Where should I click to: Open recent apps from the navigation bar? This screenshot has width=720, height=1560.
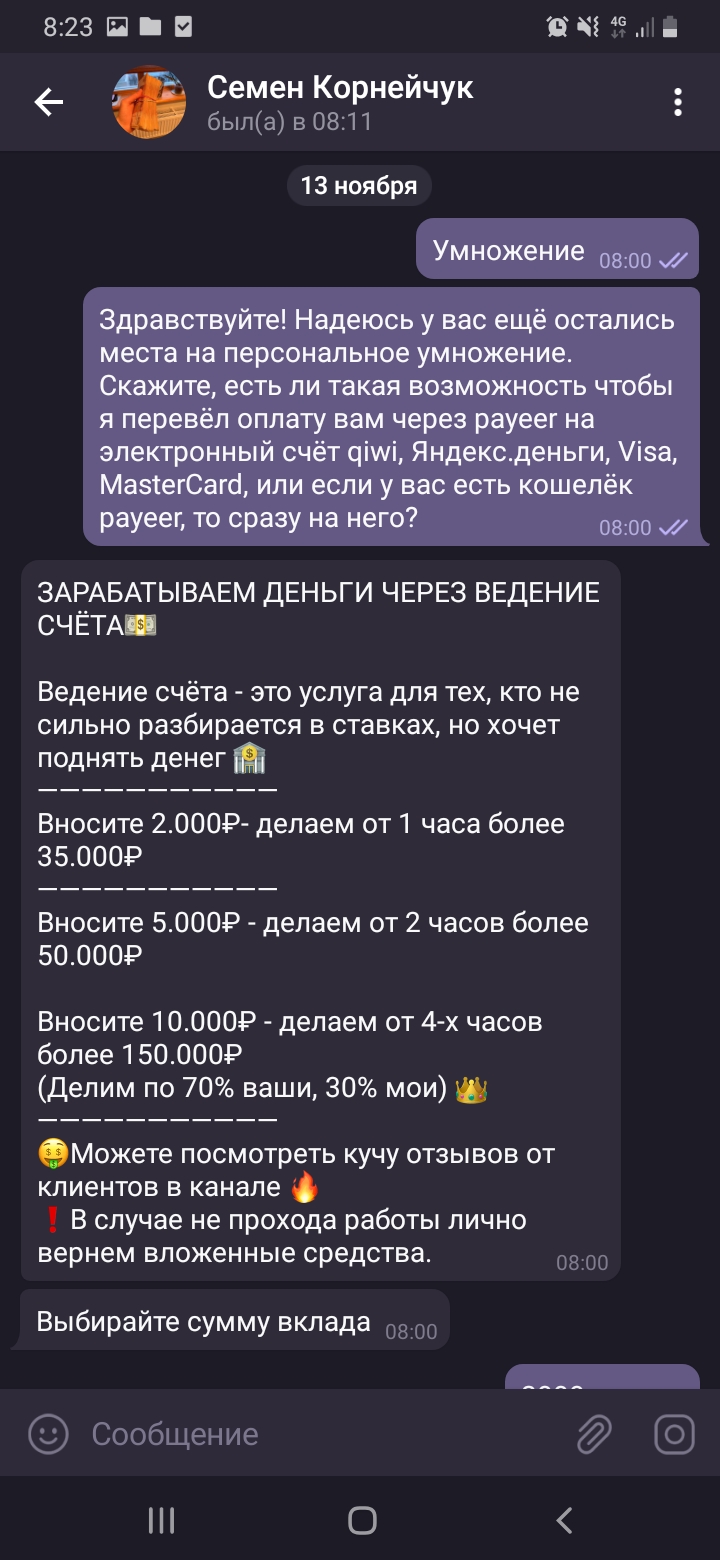(161, 1521)
